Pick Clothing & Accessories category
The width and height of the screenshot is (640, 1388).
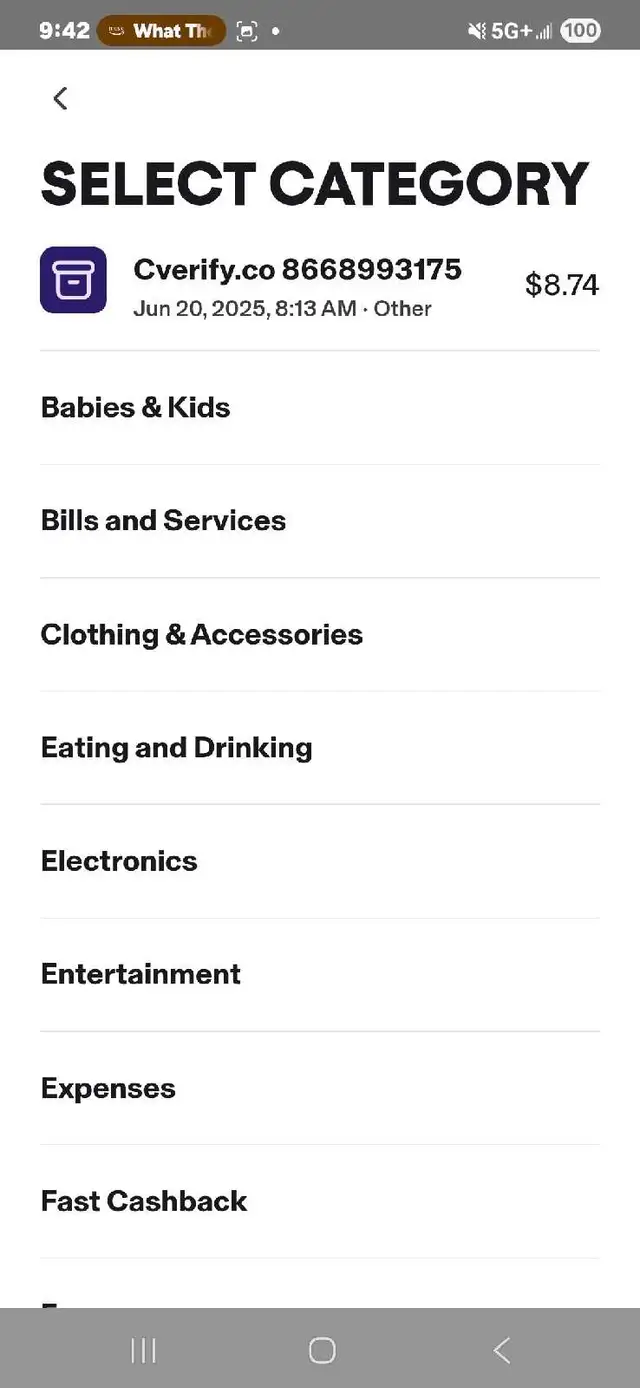tap(320, 634)
